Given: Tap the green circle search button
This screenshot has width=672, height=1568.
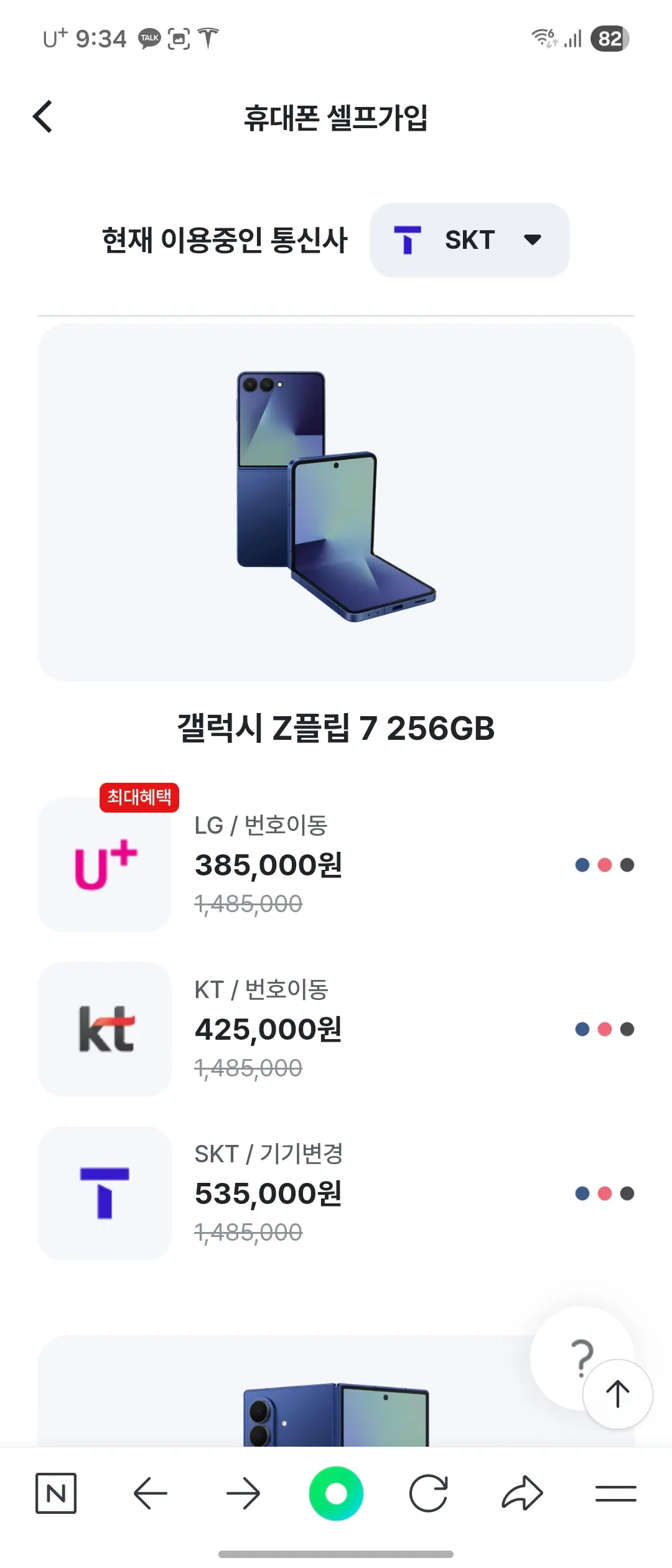Looking at the screenshot, I should (x=336, y=1493).
